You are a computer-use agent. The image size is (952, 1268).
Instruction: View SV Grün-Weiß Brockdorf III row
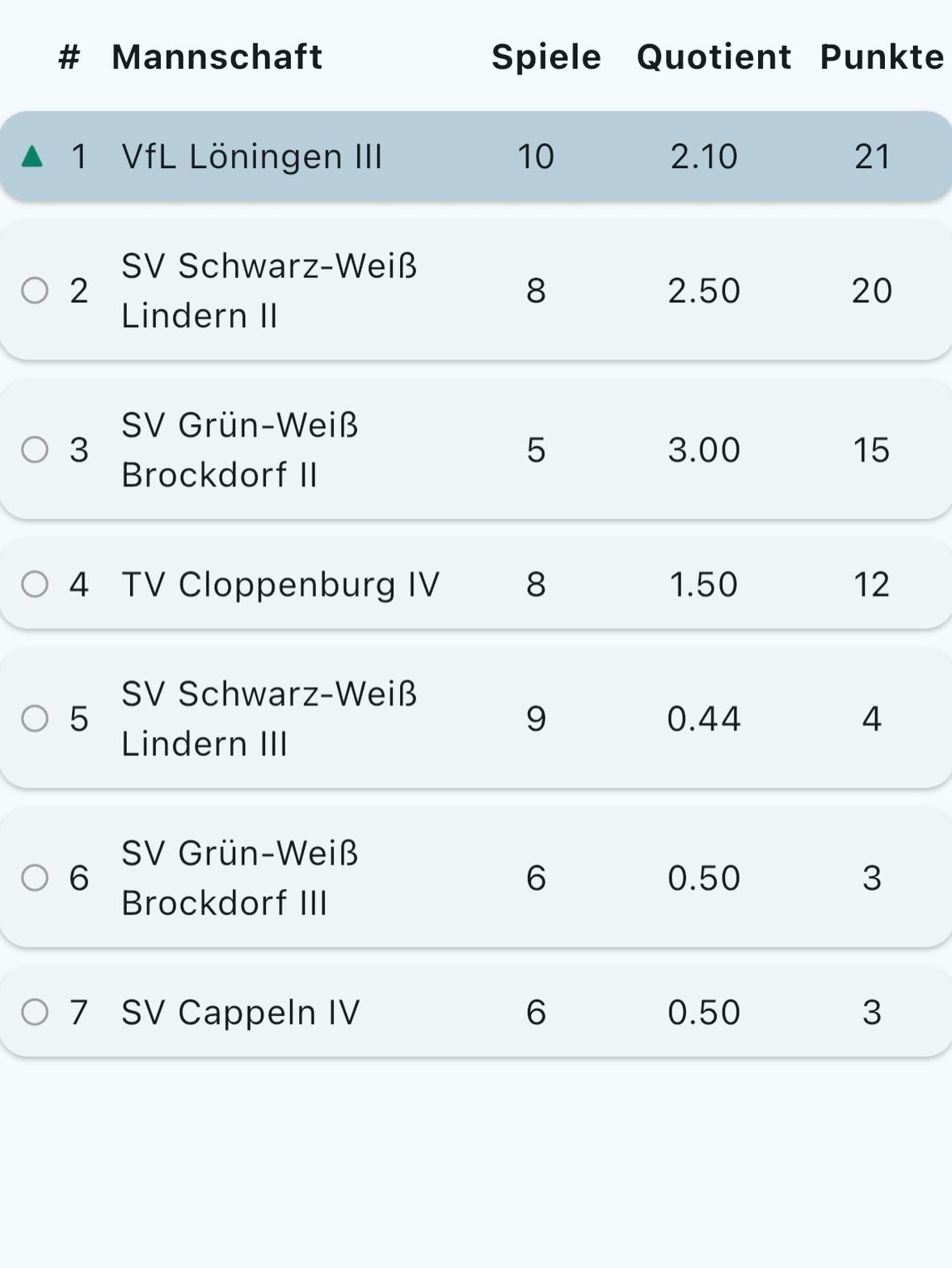476,877
